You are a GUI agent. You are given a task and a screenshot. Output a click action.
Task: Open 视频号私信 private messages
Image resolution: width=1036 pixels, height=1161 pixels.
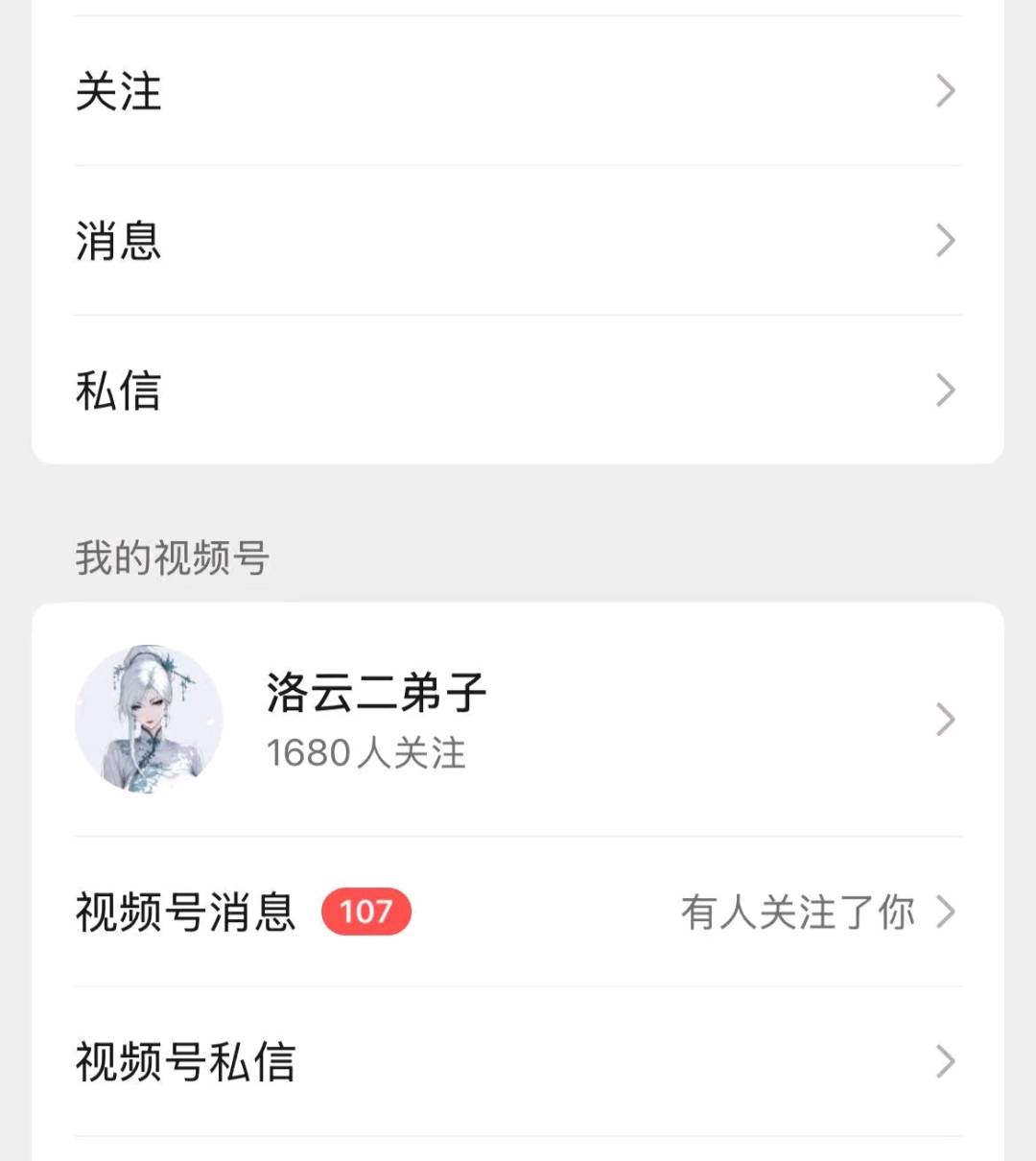tap(186, 1061)
